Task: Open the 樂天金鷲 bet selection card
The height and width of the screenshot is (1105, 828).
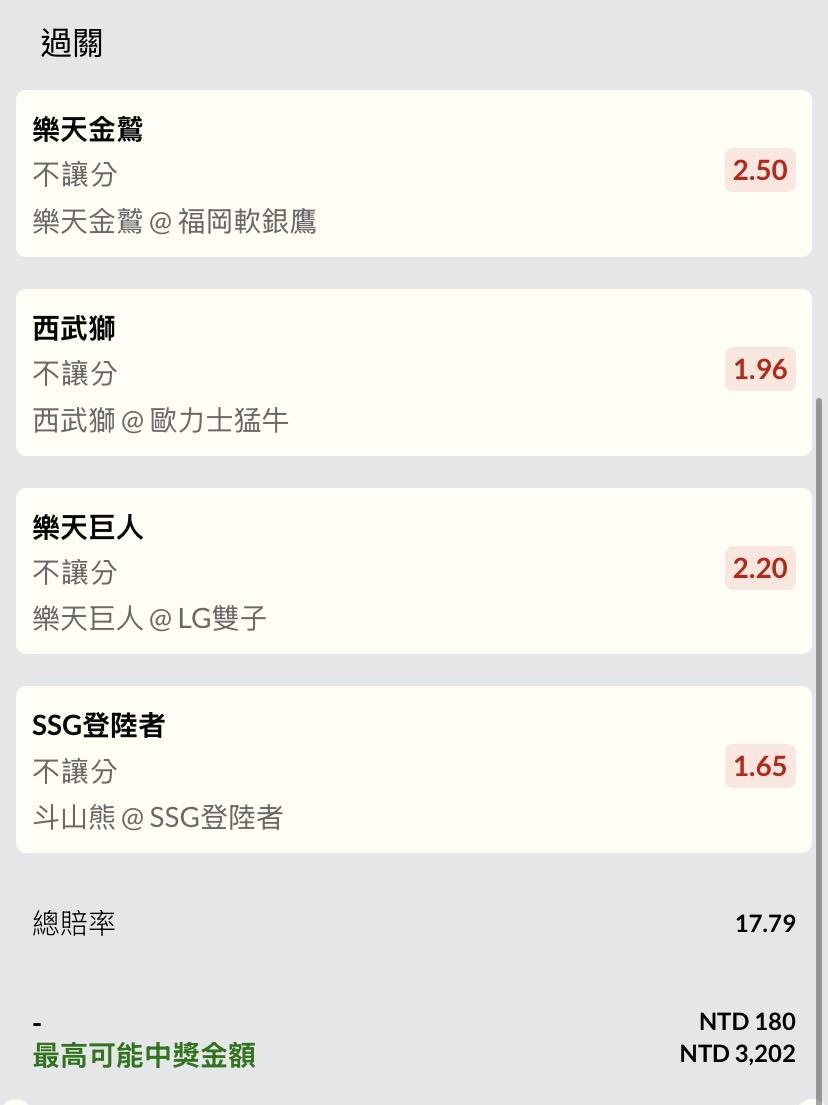Action: [x=413, y=174]
